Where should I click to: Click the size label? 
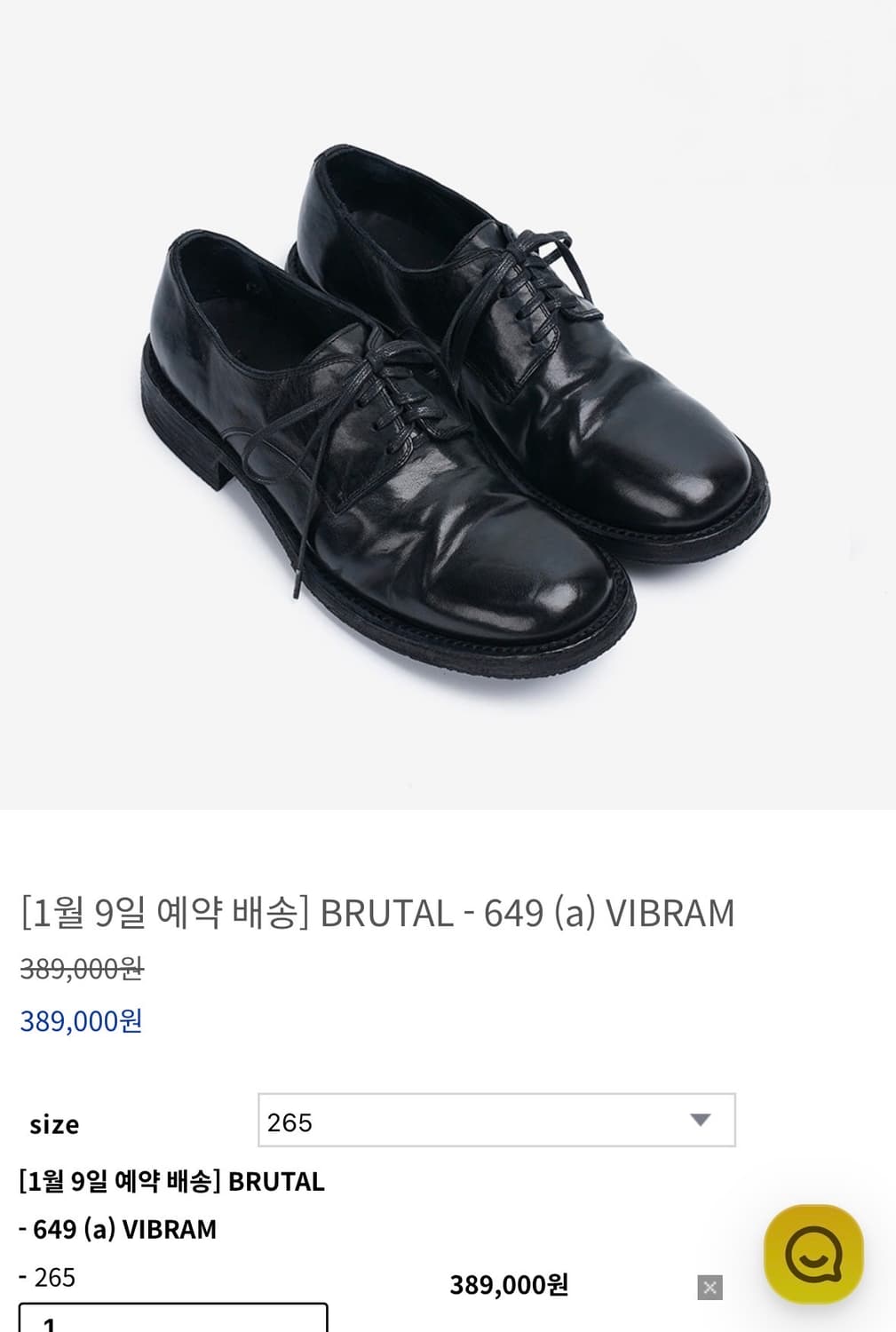[55, 1124]
